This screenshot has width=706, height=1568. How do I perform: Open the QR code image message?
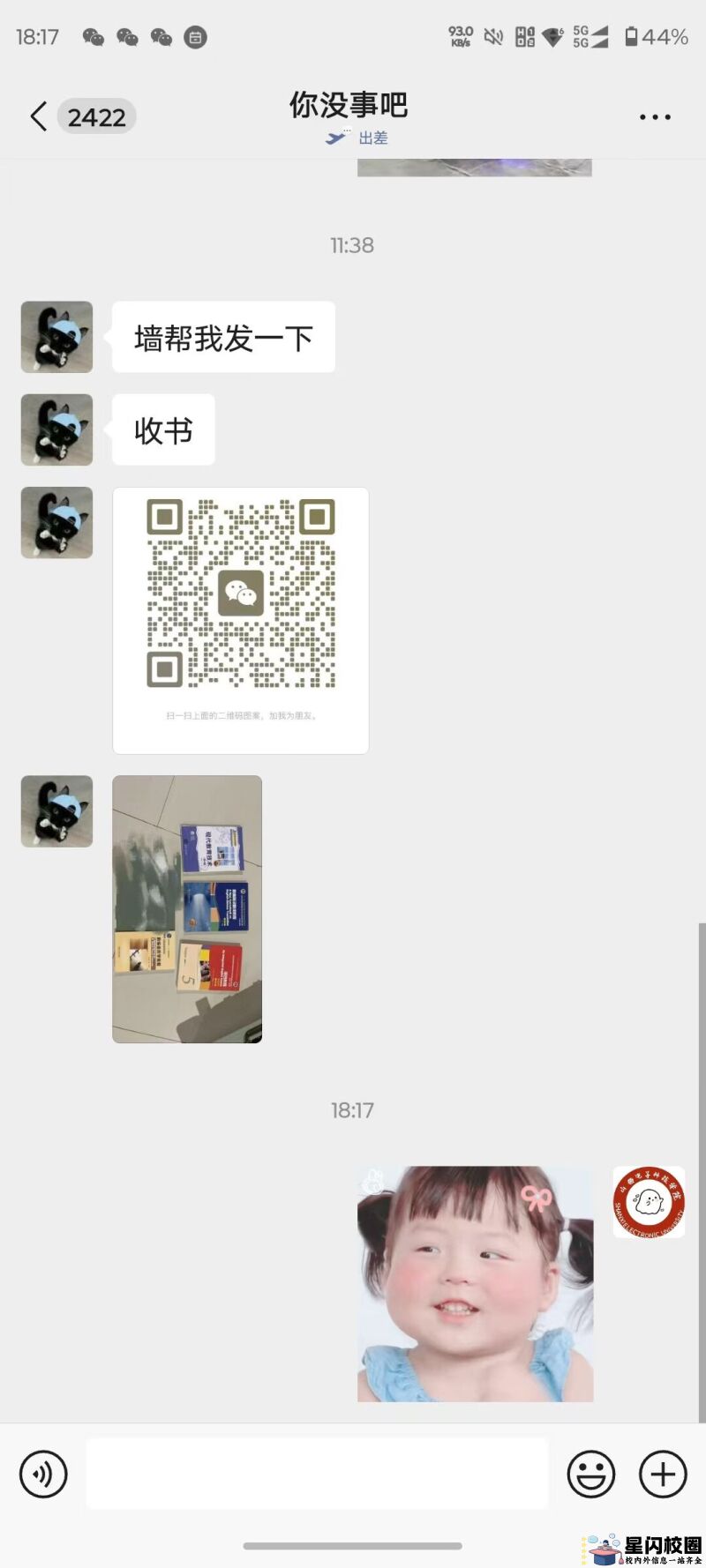tap(240, 620)
